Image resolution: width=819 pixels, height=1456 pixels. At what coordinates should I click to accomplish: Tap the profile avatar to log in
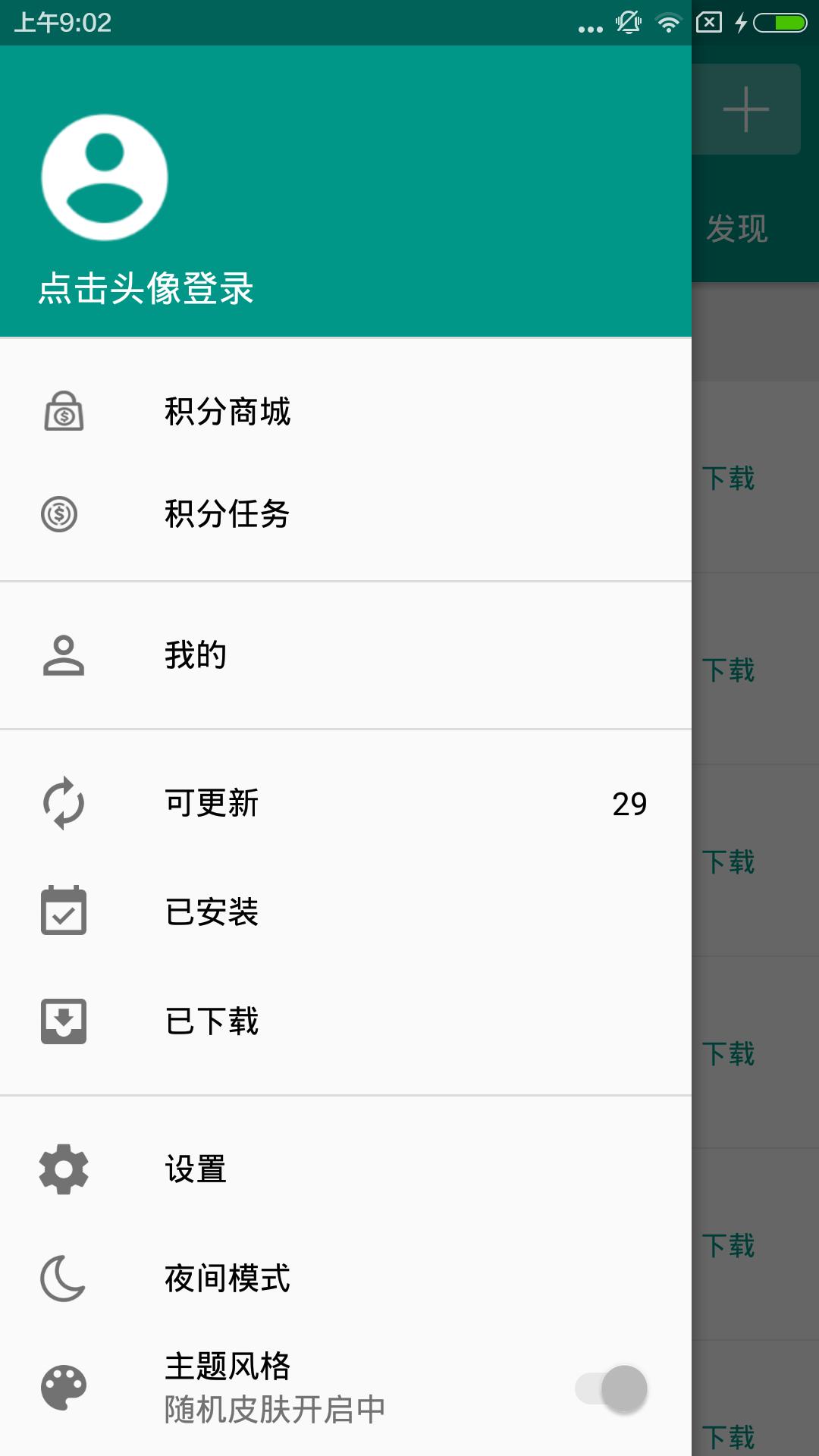click(104, 175)
